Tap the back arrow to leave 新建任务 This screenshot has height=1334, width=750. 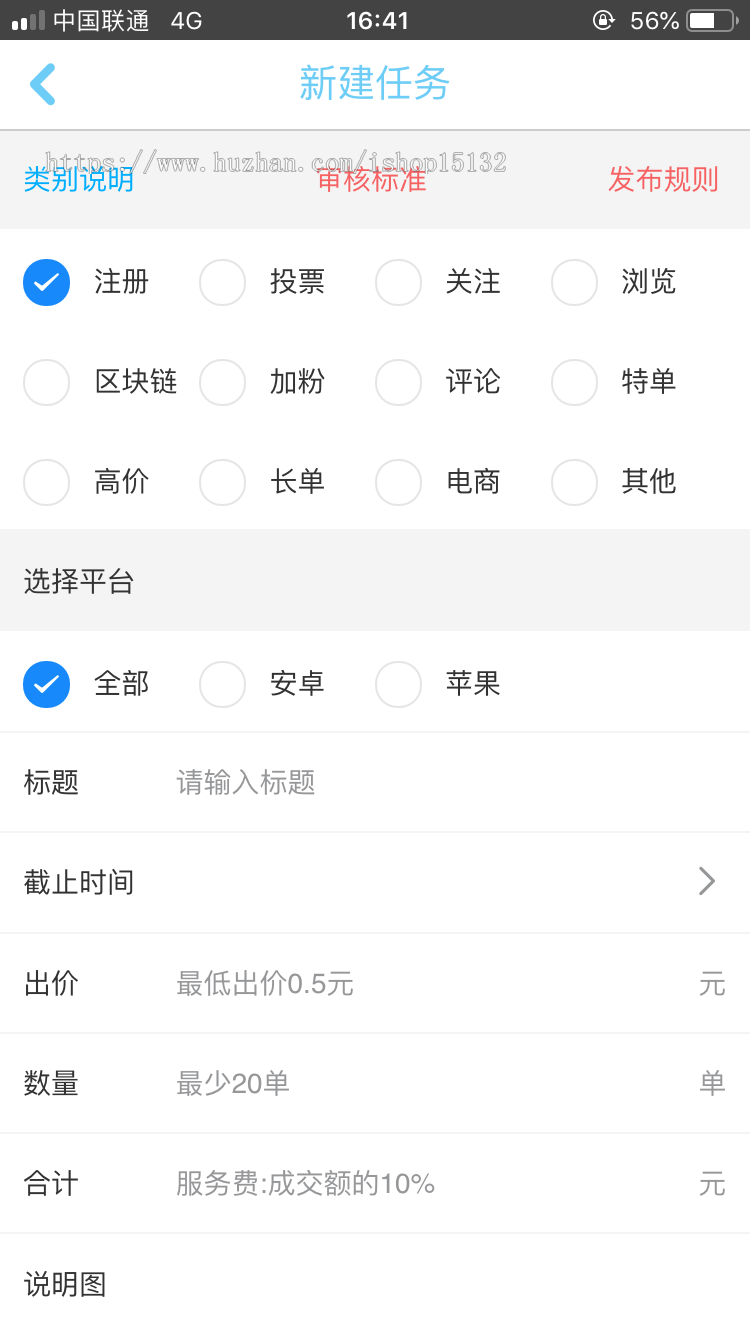(42, 84)
